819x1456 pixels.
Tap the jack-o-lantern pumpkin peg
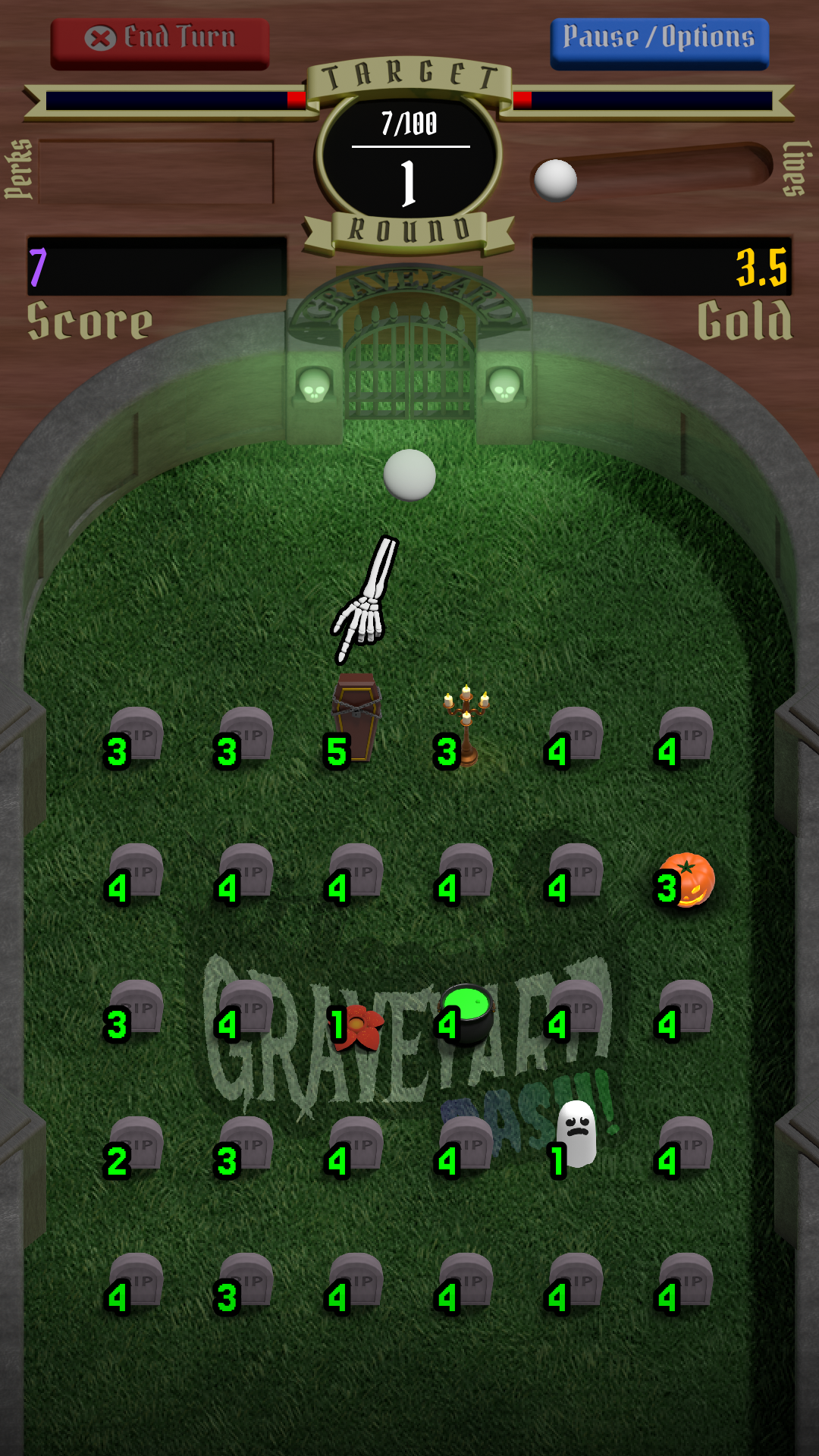[686, 880]
